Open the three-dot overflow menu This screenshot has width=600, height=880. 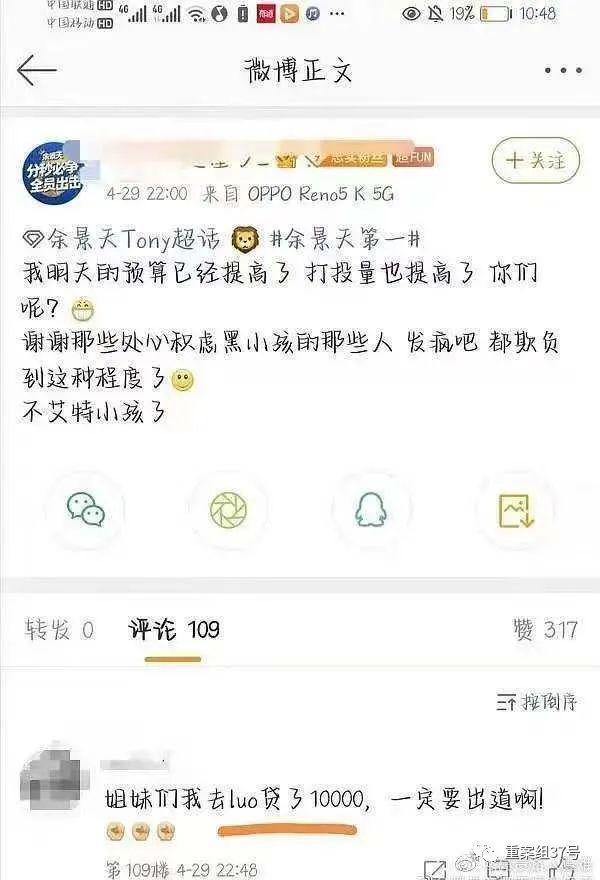tap(563, 71)
